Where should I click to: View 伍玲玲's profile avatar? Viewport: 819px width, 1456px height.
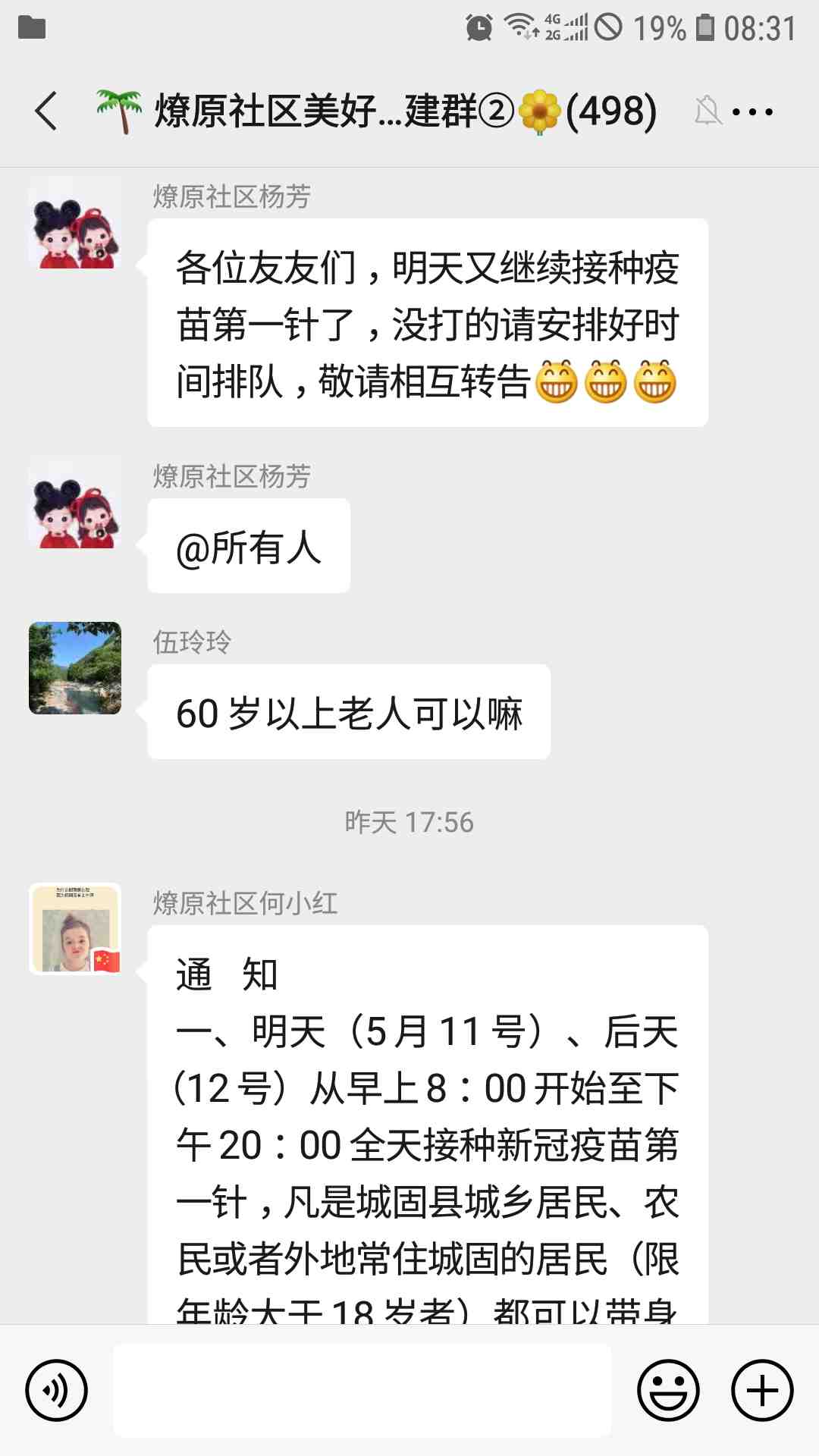(x=75, y=668)
